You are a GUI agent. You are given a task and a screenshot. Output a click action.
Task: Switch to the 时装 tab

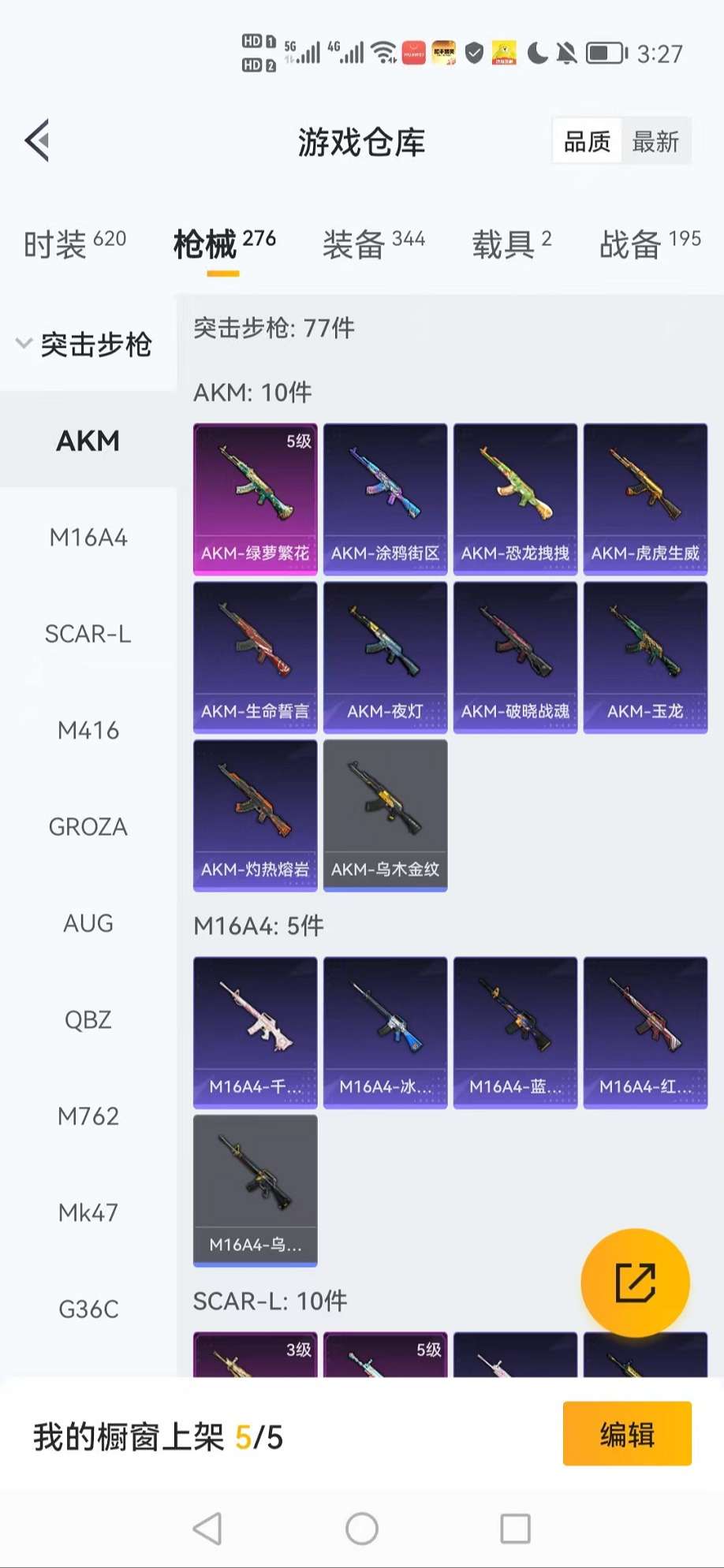pyautogui.click(x=74, y=244)
